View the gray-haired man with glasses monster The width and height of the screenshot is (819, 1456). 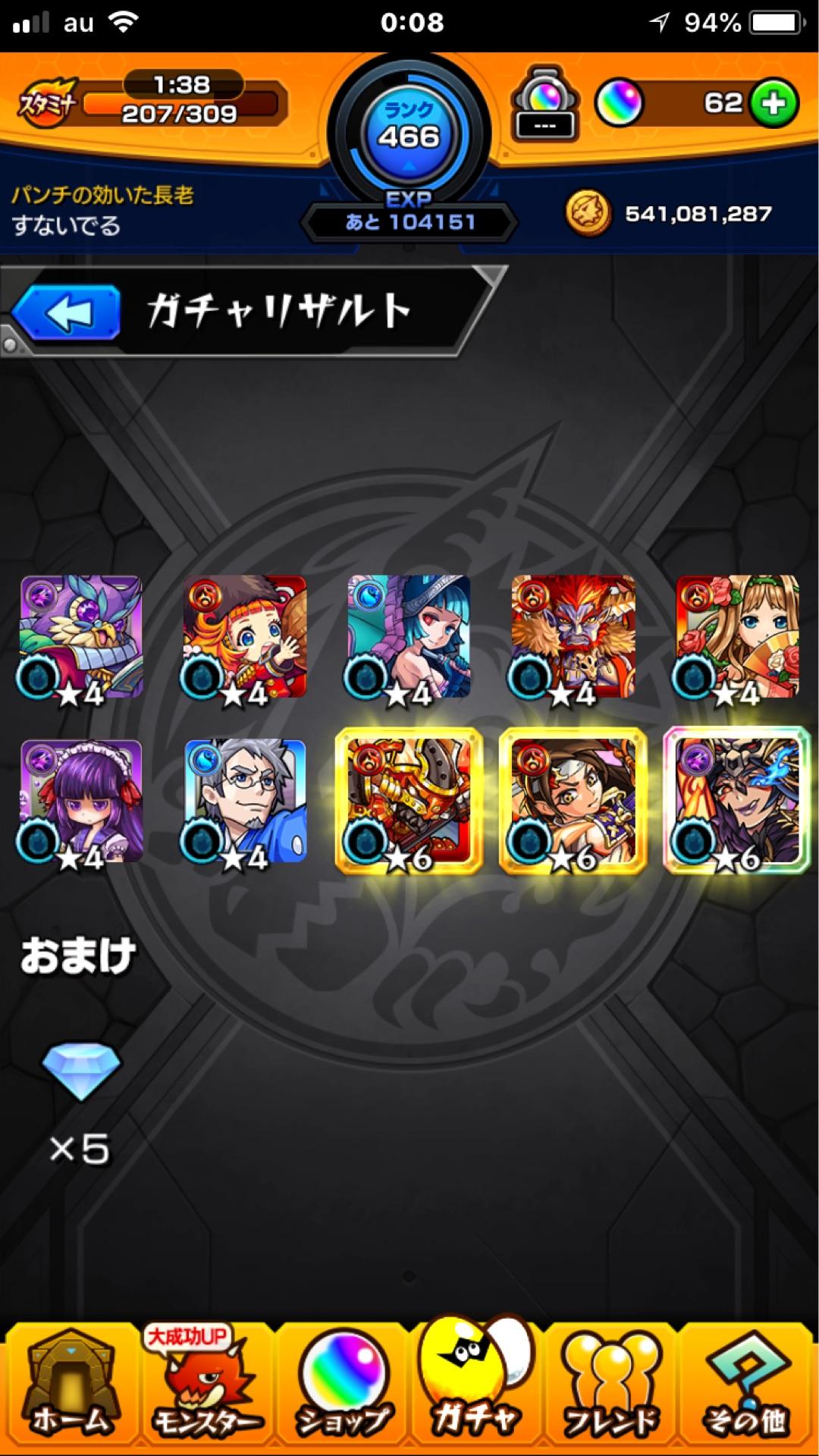245,801
